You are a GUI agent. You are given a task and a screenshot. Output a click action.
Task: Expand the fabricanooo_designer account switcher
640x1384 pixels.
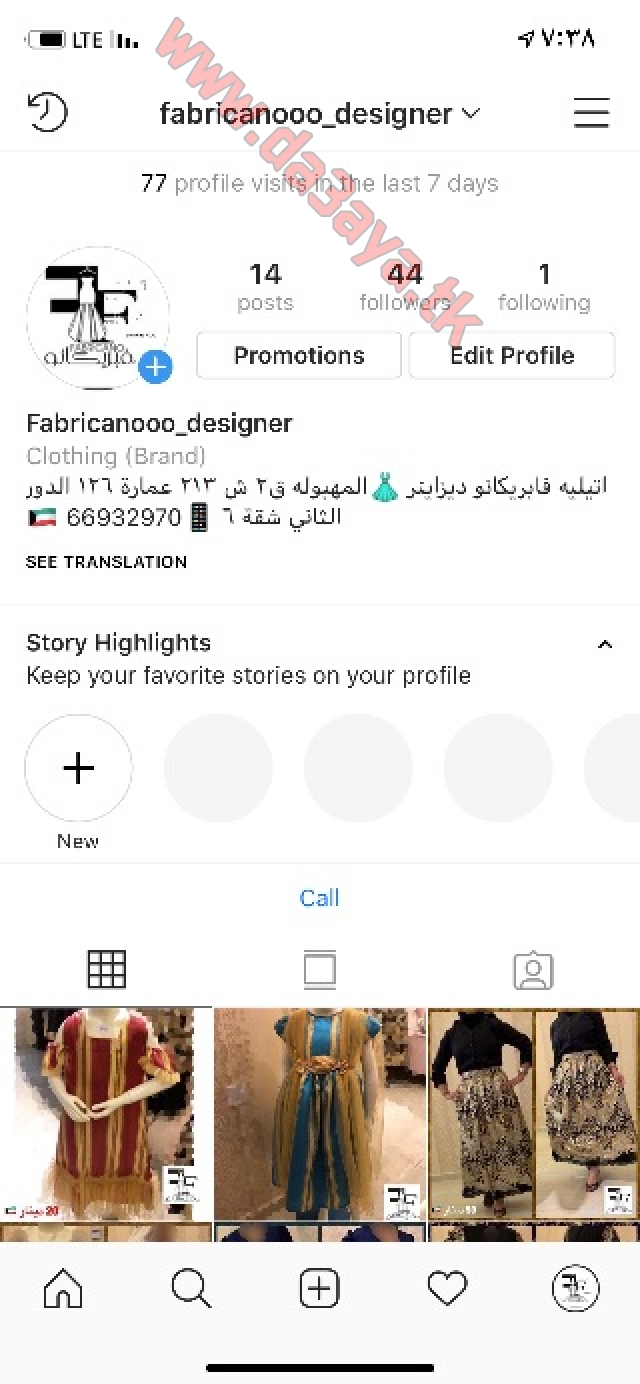[320, 114]
